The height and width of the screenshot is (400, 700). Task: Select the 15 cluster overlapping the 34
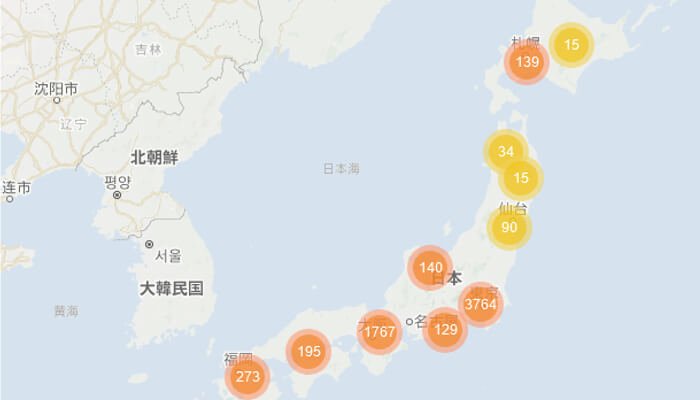[521, 179]
